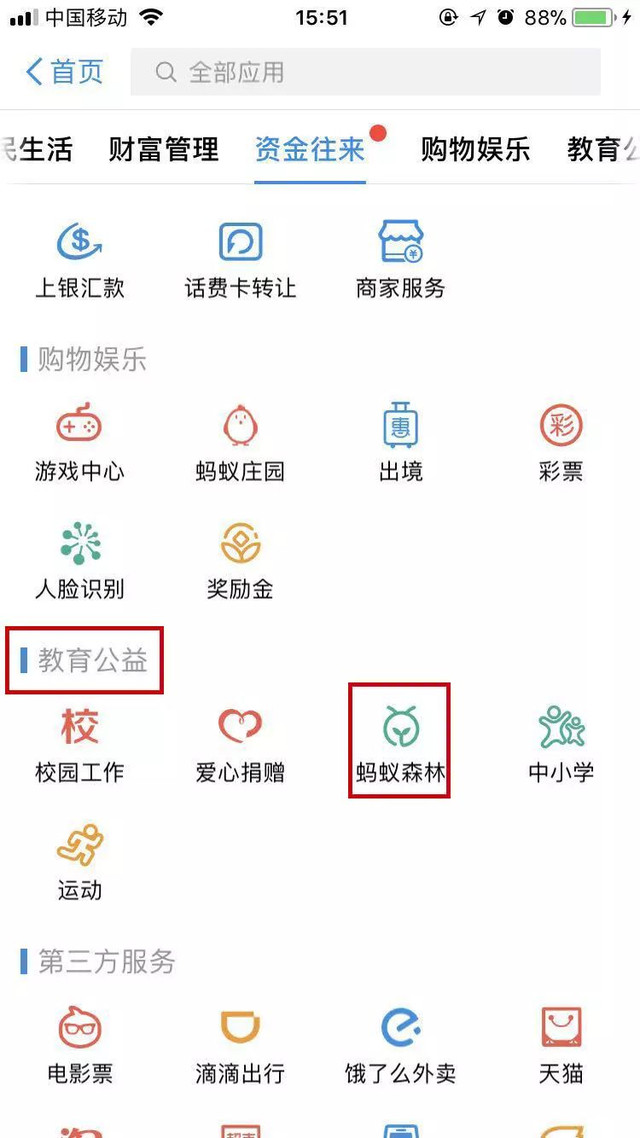Open 上银汇款

click(80, 260)
